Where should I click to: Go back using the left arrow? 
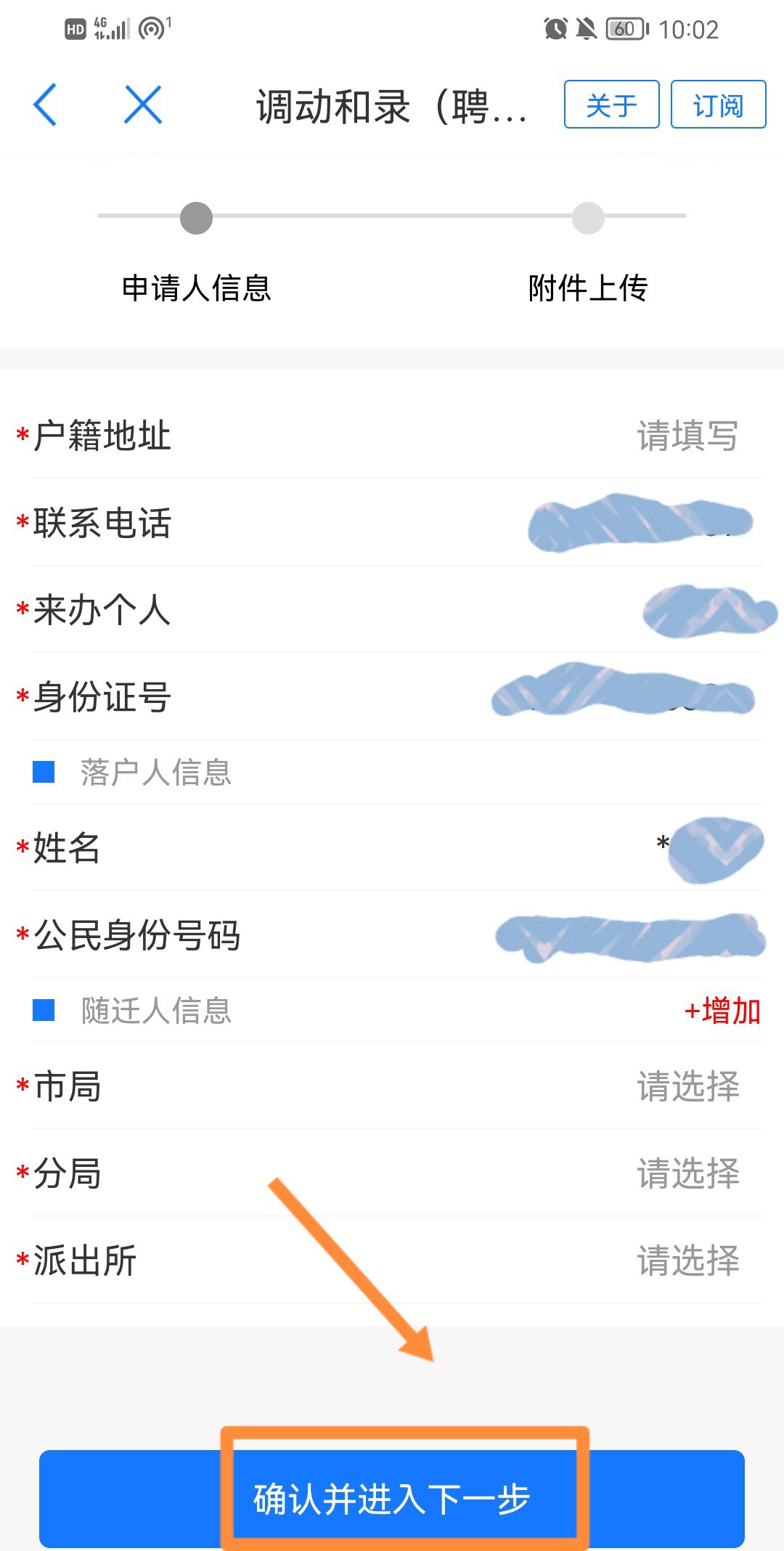click(45, 105)
